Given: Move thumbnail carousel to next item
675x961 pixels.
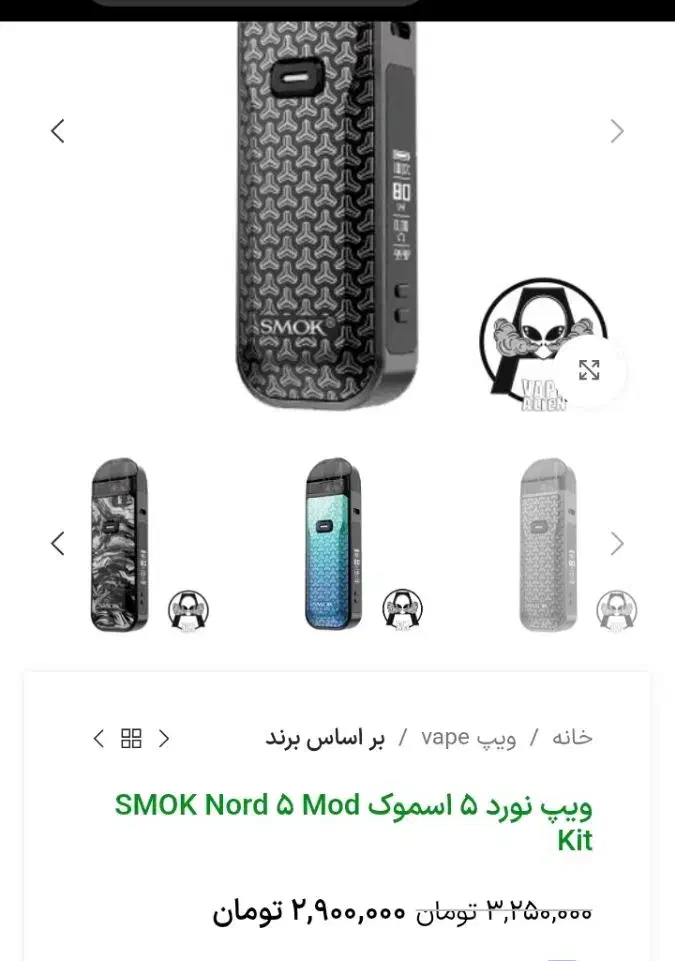Looking at the screenshot, I should click(x=617, y=543).
